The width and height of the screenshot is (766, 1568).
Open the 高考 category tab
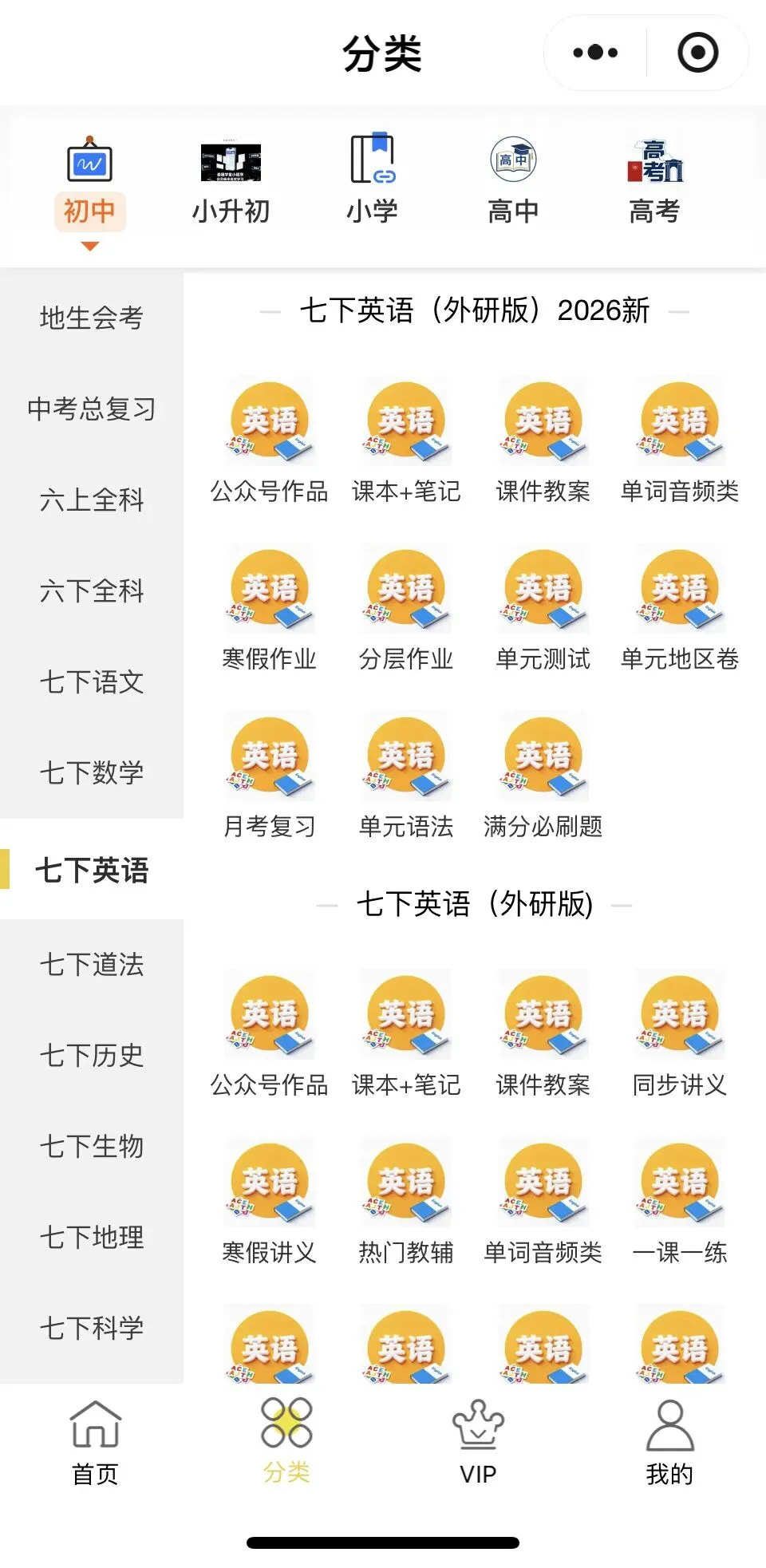point(654,184)
